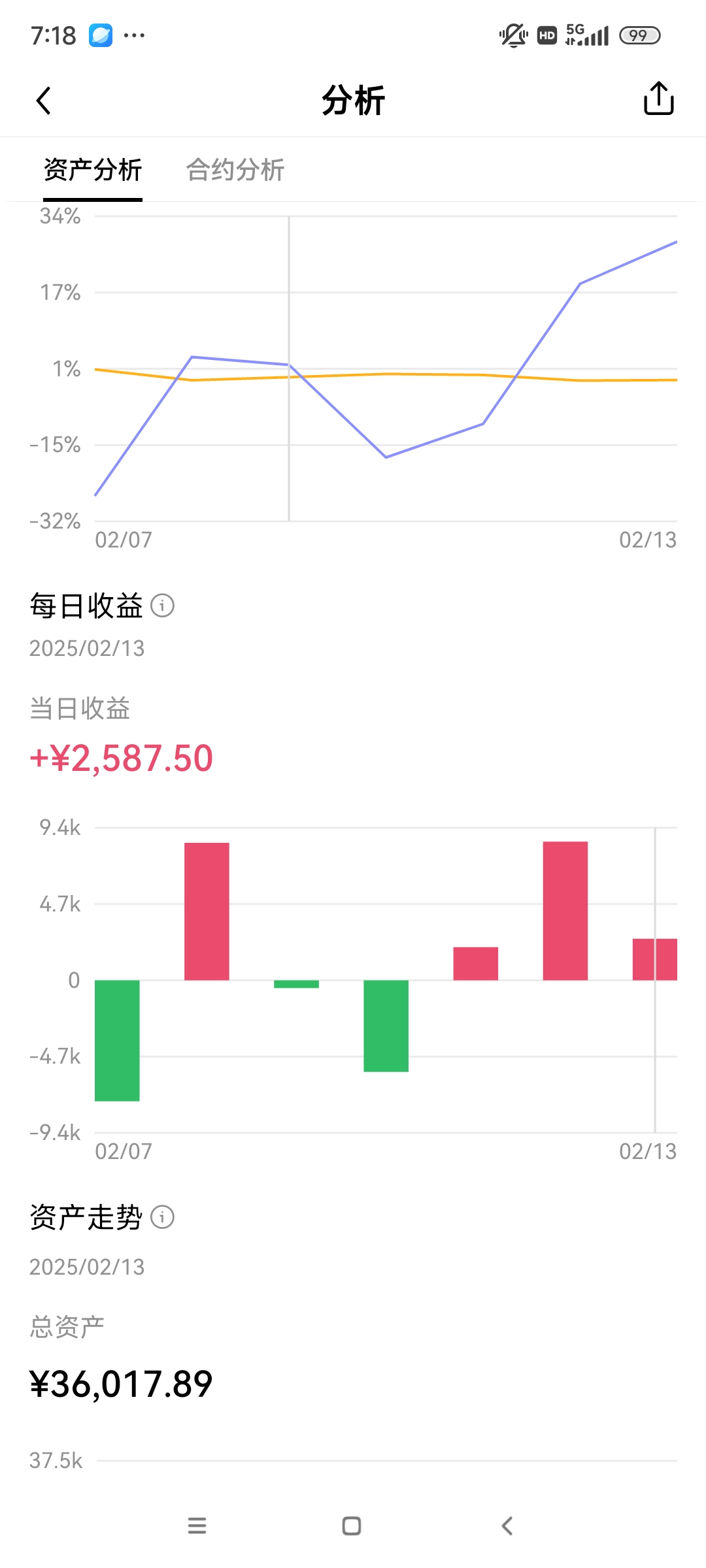Tap the back arrow to exit 分析
The height and width of the screenshot is (1568, 706).
tap(43, 99)
